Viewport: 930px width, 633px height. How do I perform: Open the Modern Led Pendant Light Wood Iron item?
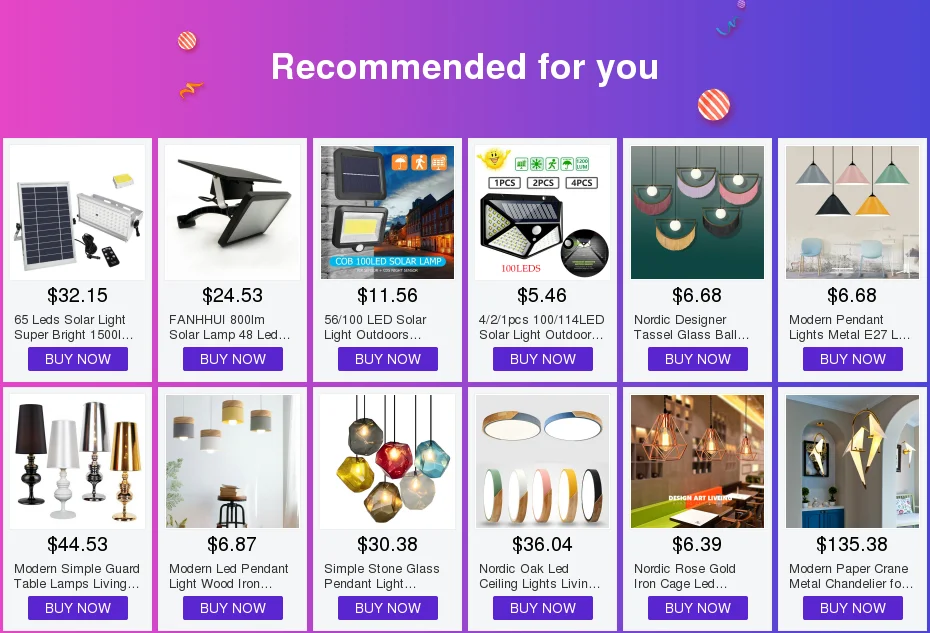point(232,461)
